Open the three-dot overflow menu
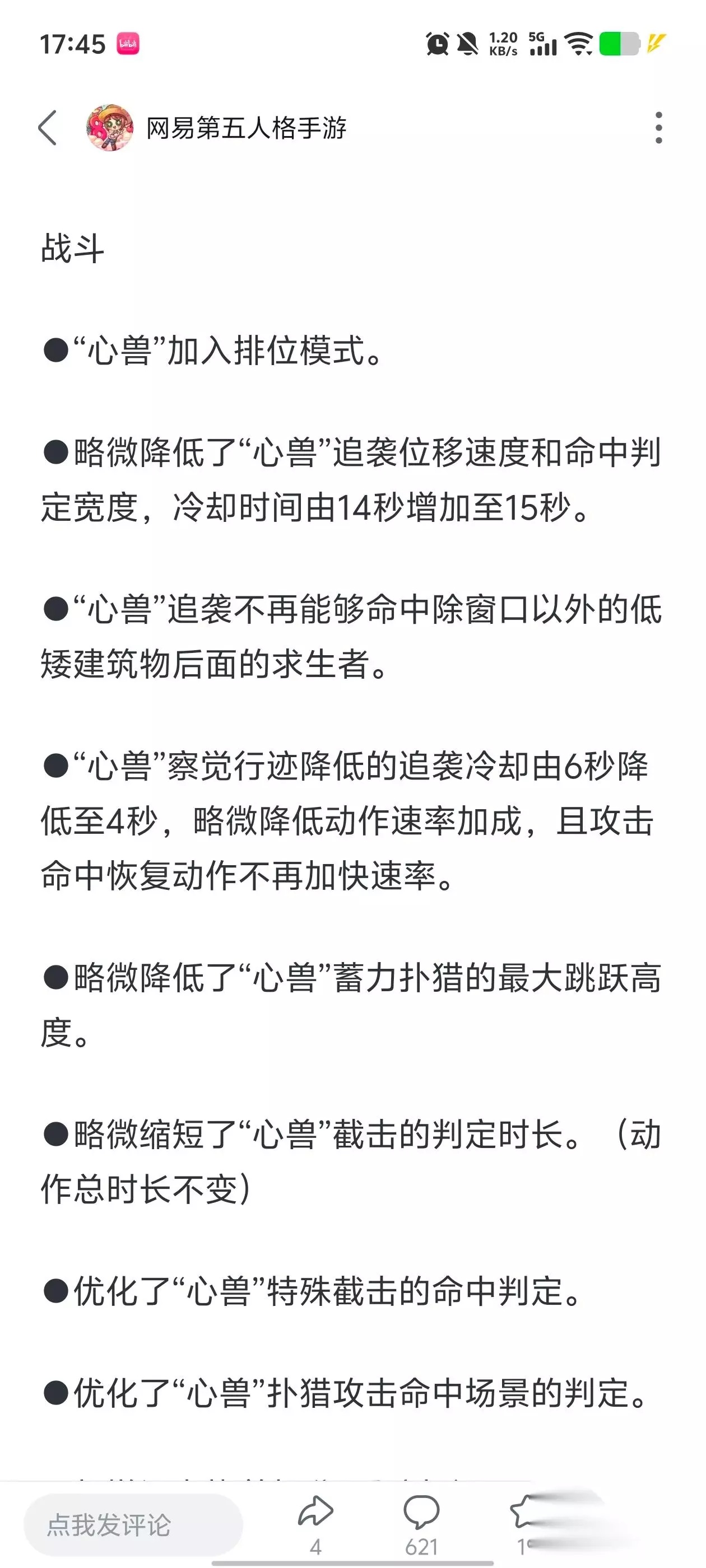The image size is (706, 1568). click(658, 128)
